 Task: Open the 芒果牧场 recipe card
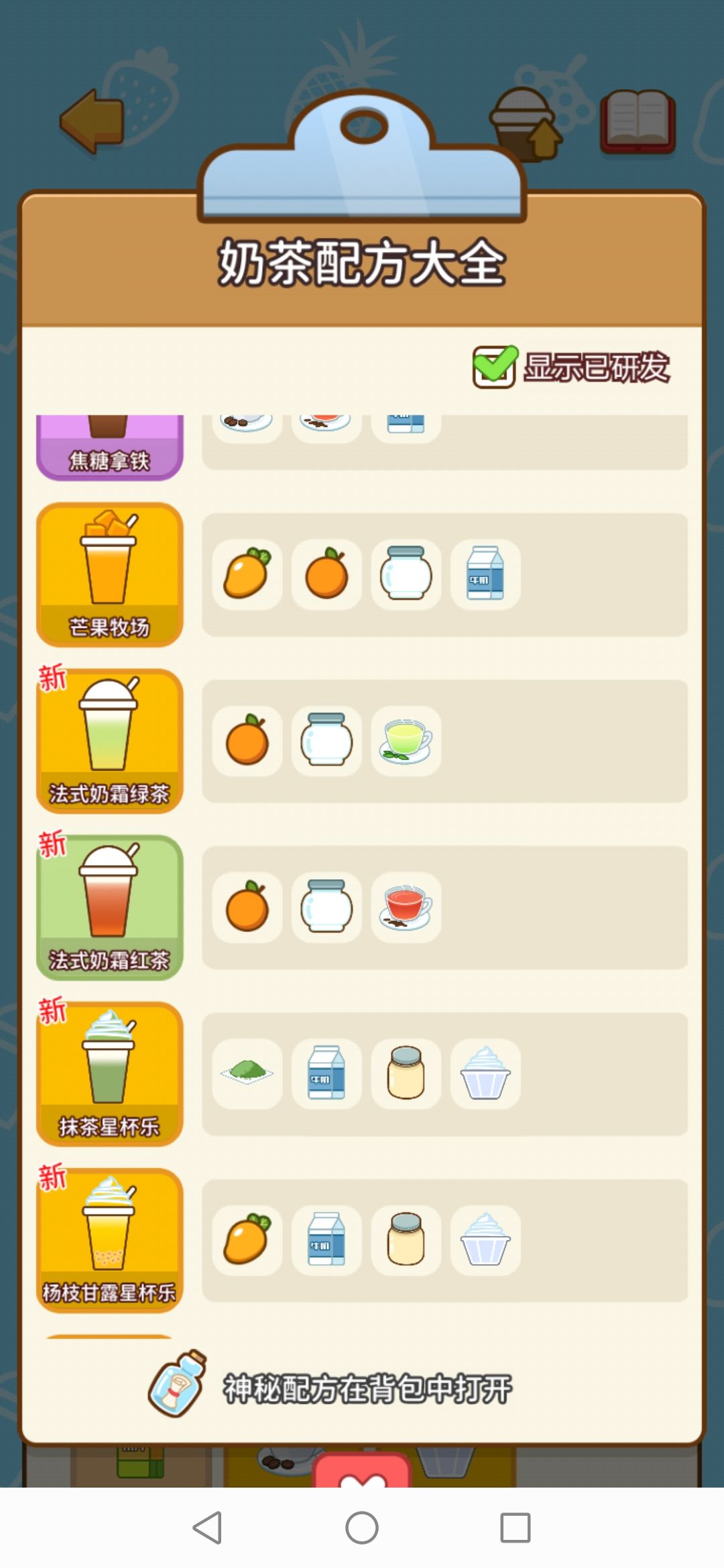[x=110, y=574]
